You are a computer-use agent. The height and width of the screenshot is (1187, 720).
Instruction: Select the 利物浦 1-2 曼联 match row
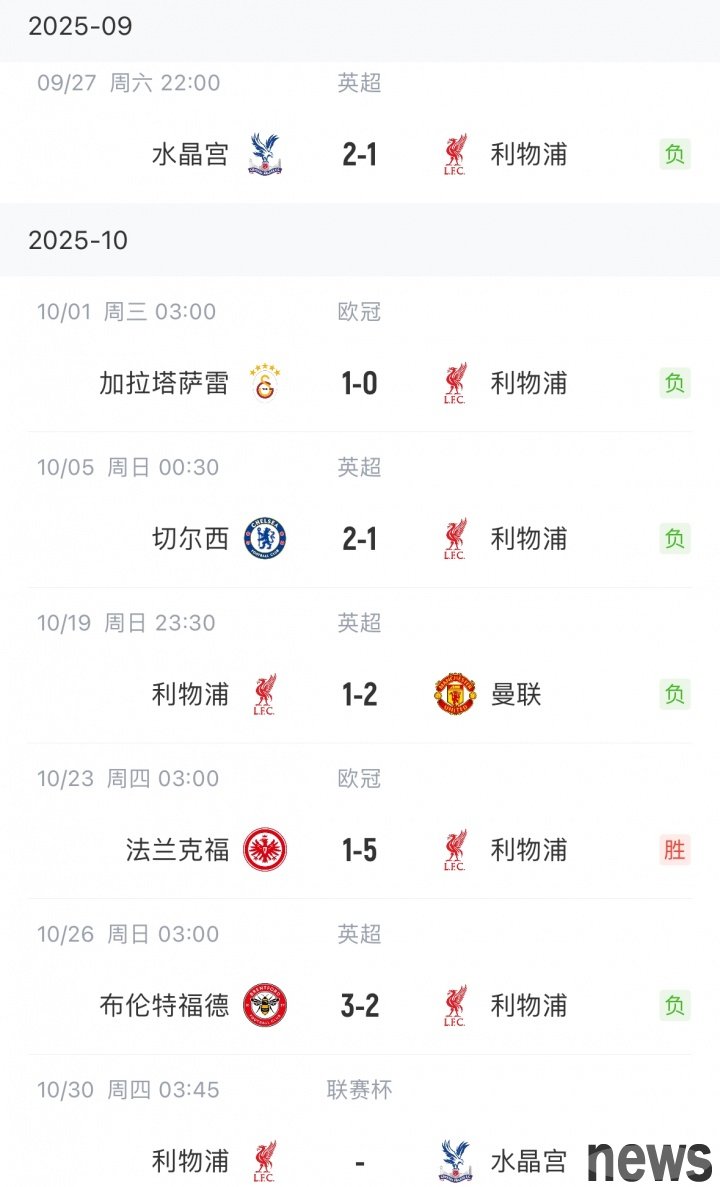359,694
